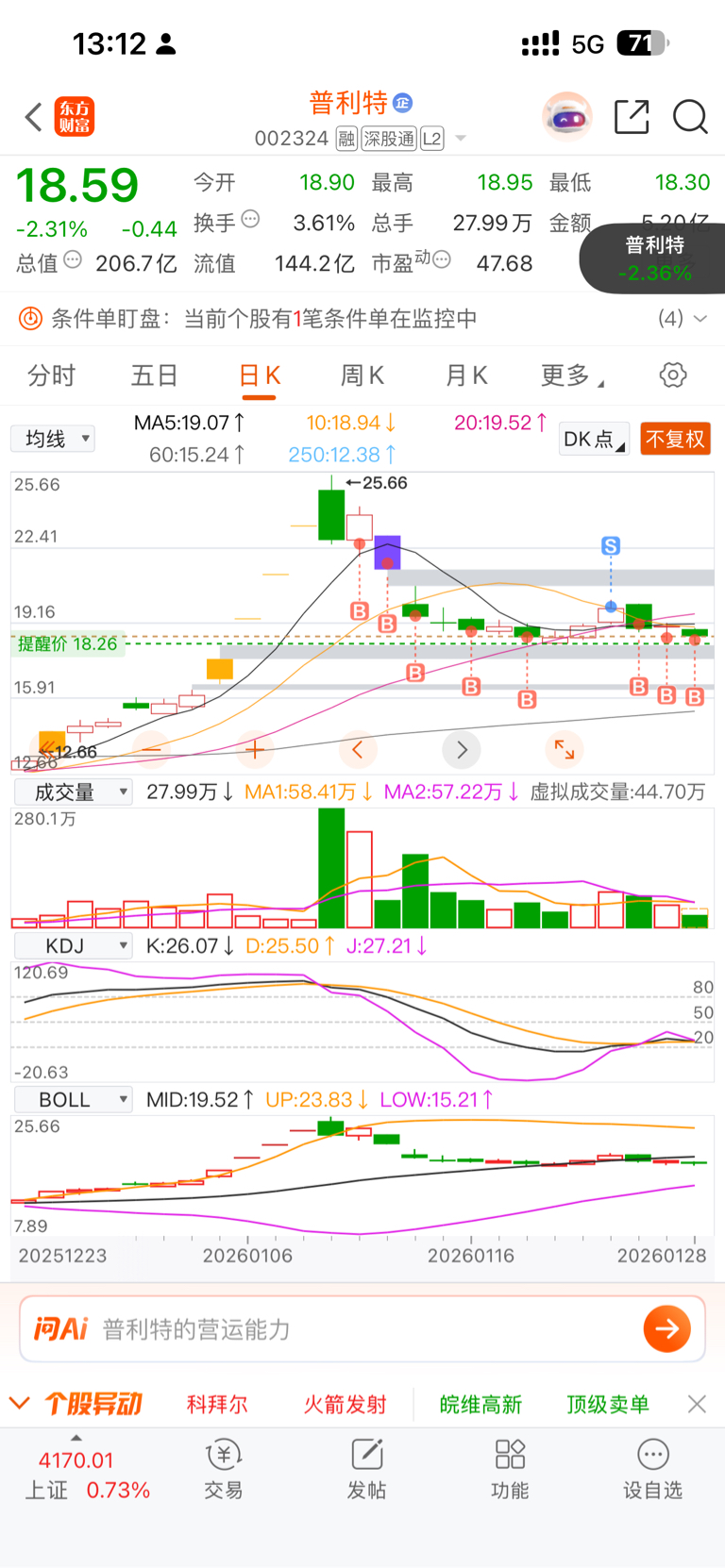Switch to the 分时 chart tab

[x=51, y=375]
